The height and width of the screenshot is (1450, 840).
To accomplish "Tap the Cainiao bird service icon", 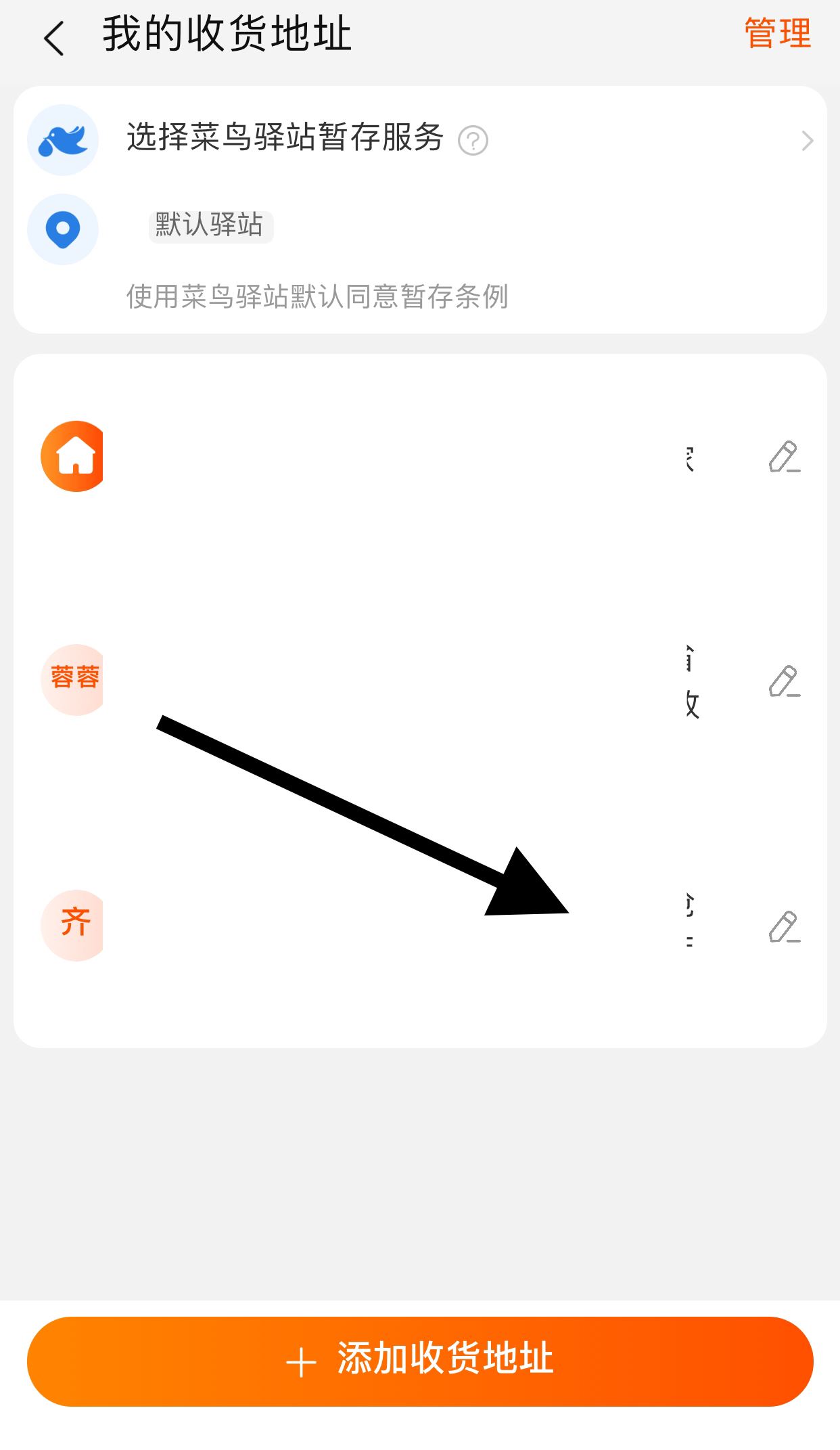I will (x=63, y=139).
